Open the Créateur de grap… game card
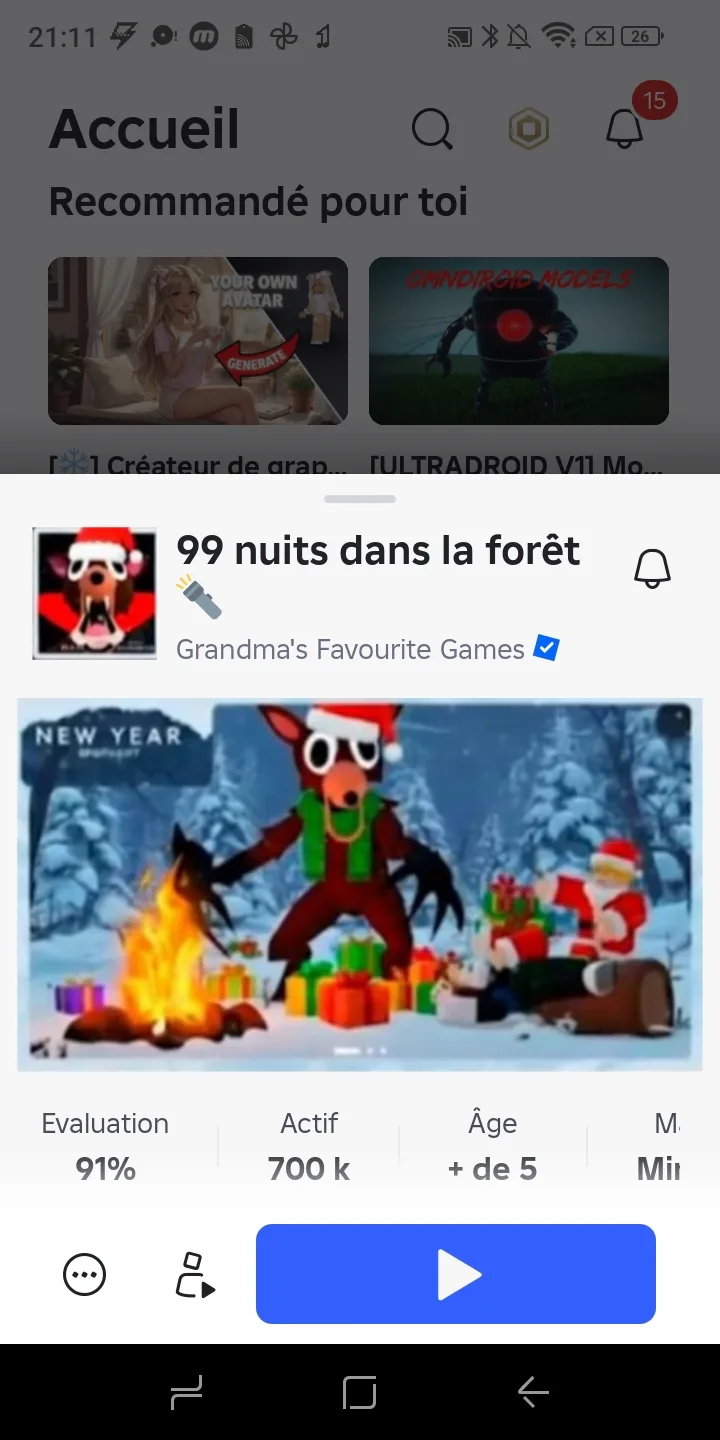The image size is (720, 1440). coord(198,342)
